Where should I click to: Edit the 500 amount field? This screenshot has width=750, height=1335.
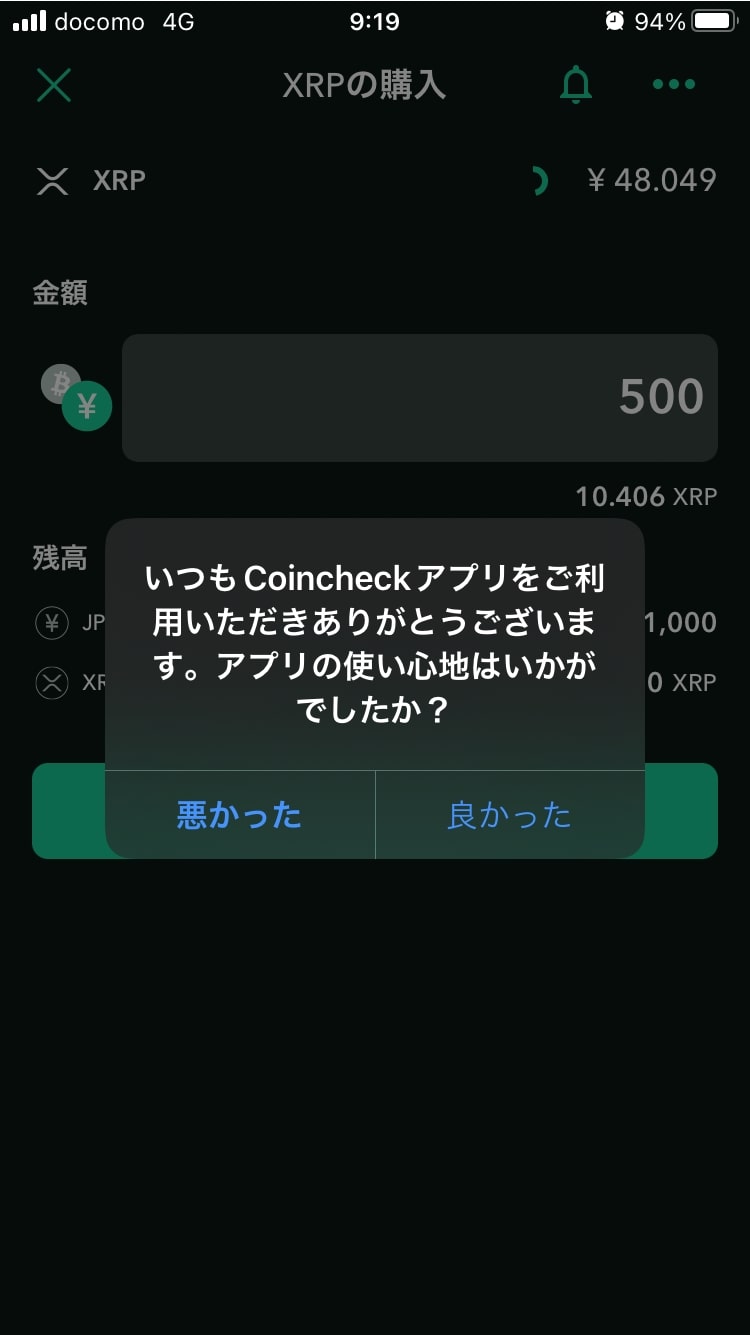[420, 398]
